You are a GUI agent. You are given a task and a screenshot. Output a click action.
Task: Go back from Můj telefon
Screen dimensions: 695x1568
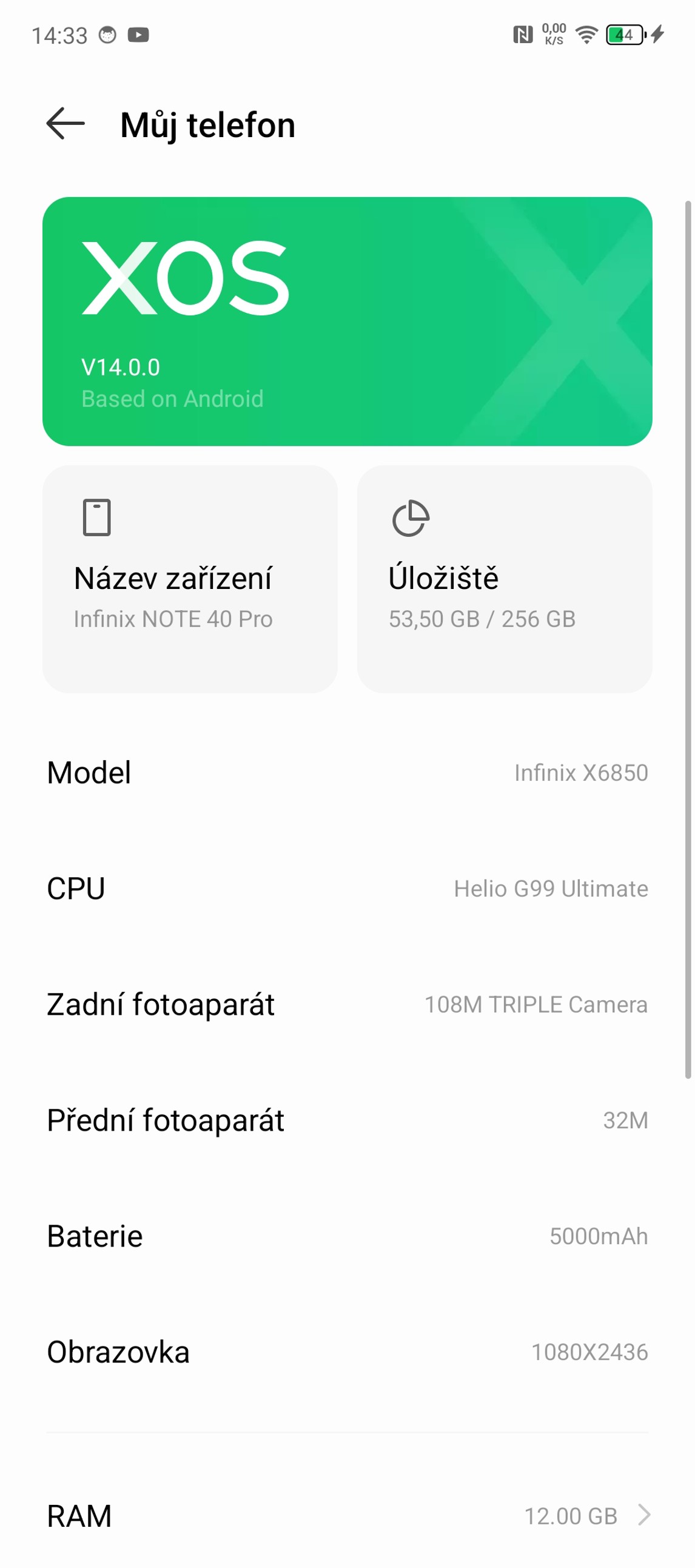coord(65,124)
